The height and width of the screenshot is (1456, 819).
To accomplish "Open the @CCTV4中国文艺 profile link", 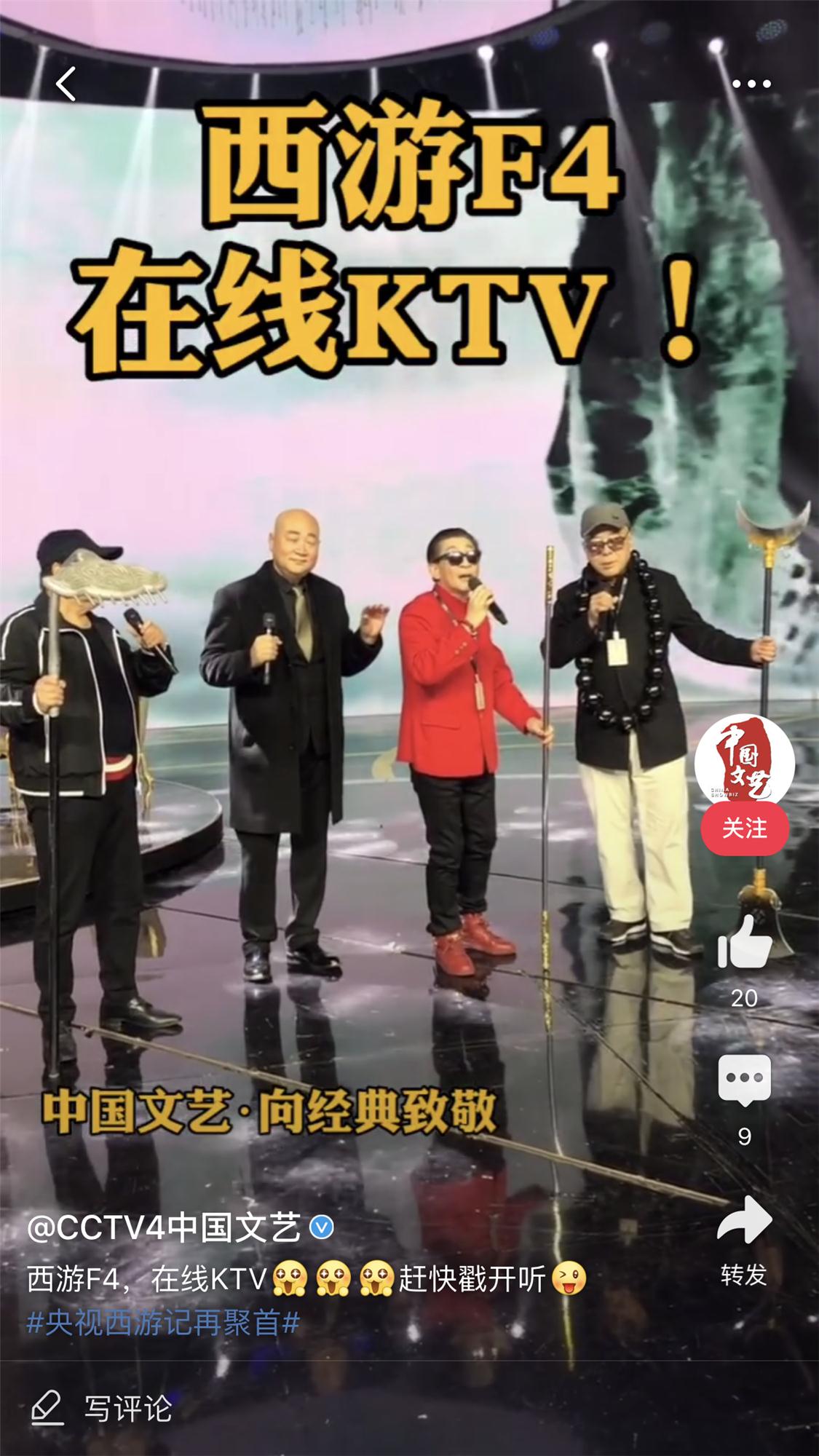I will [165, 1228].
